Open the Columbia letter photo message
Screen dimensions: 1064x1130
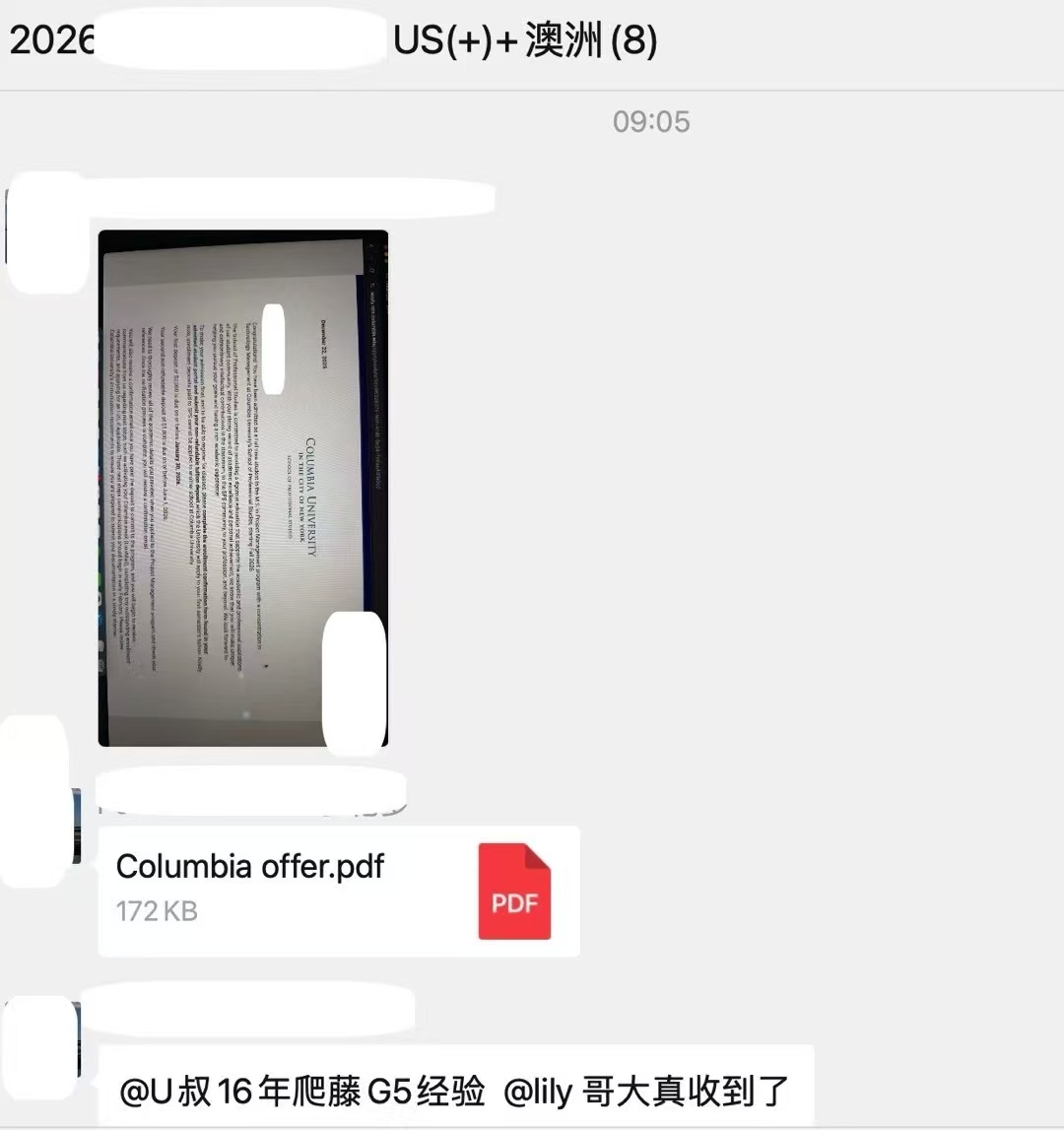point(242,489)
